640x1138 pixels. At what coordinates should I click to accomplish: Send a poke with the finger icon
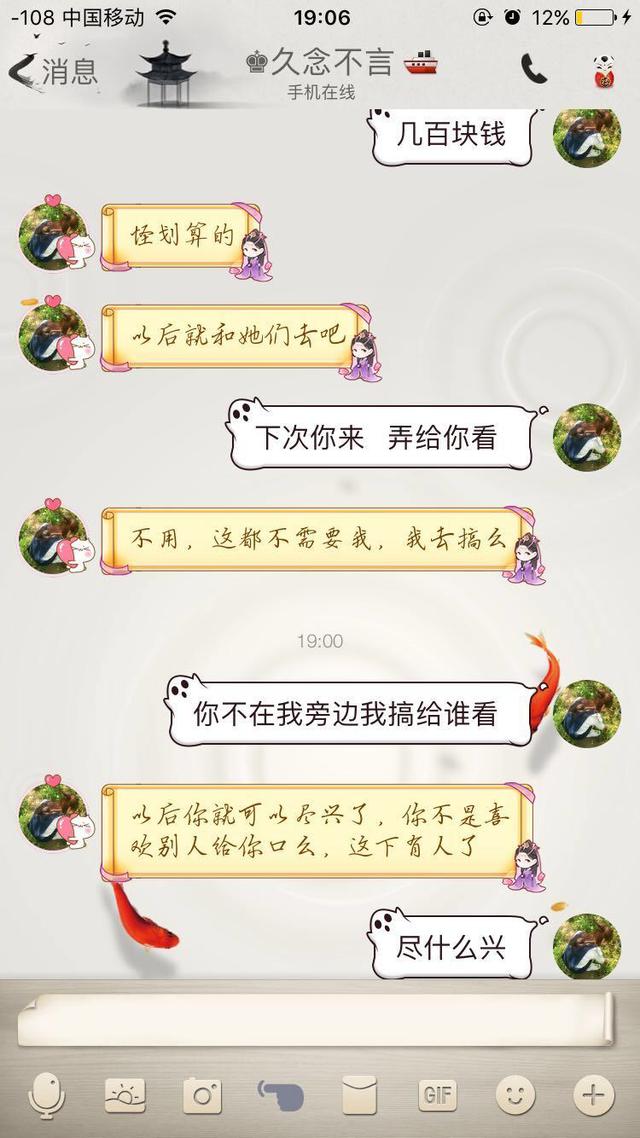[x=280, y=1095]
